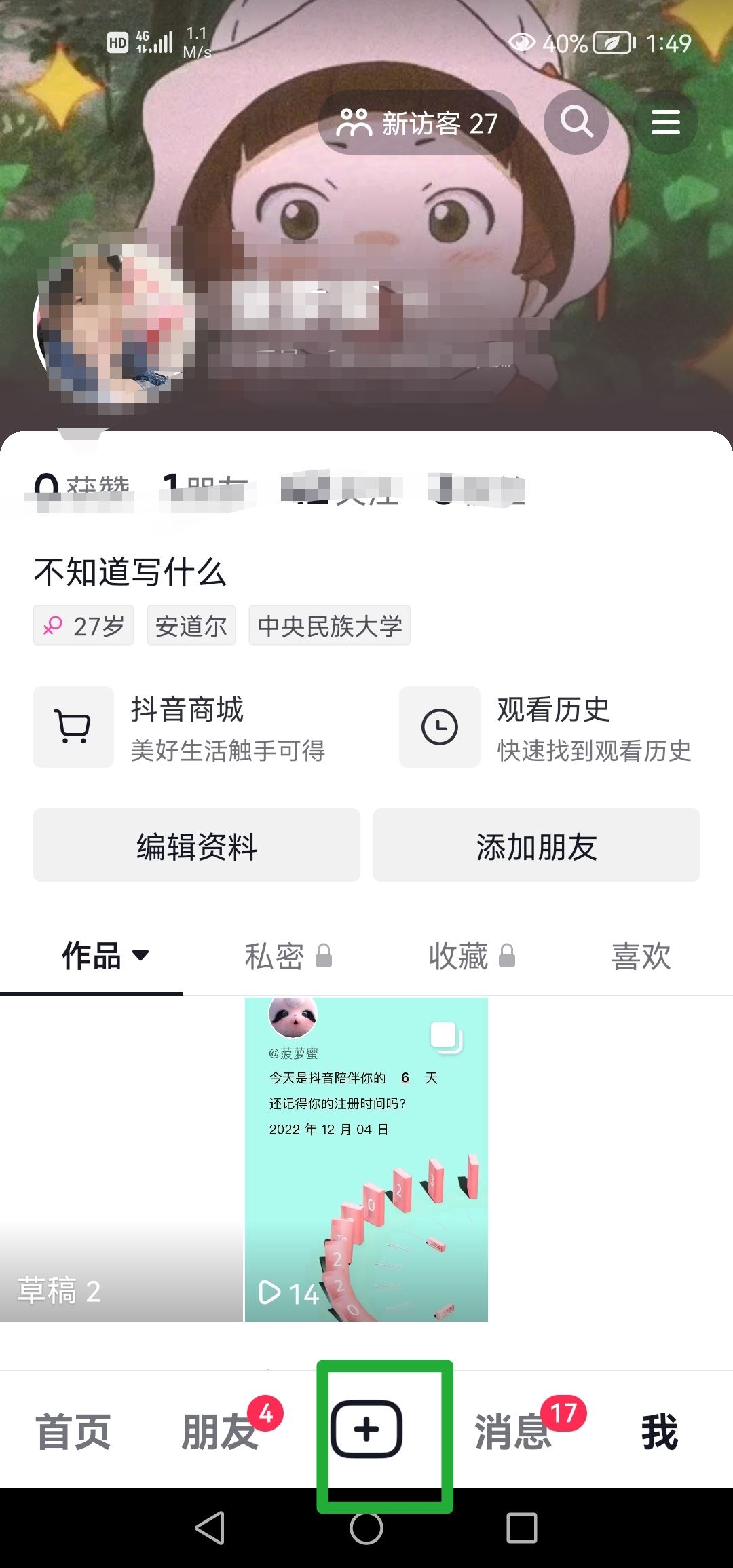
Task: Open 观看历史 clock icon
Action: click(x=438, y=726)
